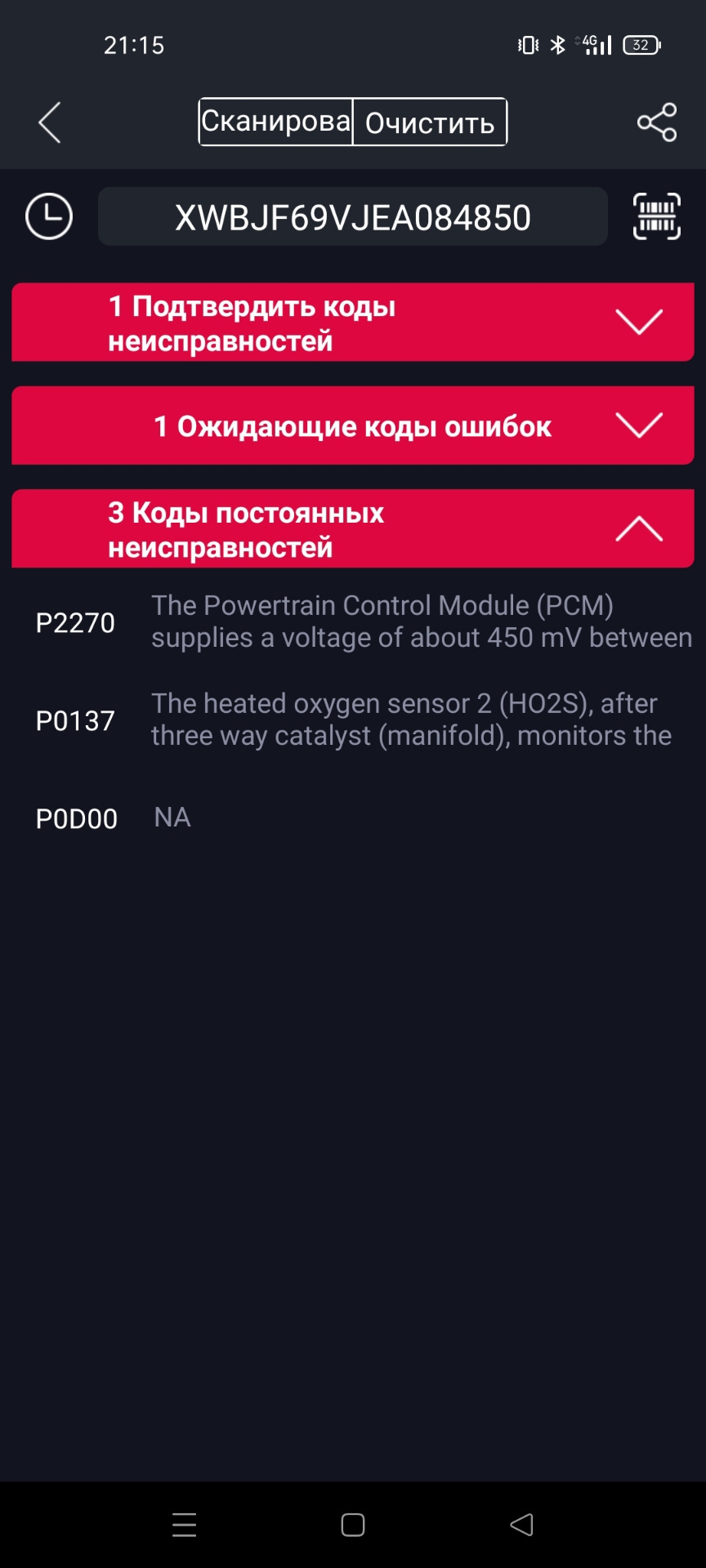706x1568 pixels.
Task: Tap the VIN field XWBJF69VJEA084850
Action: (x=352, y=217)
